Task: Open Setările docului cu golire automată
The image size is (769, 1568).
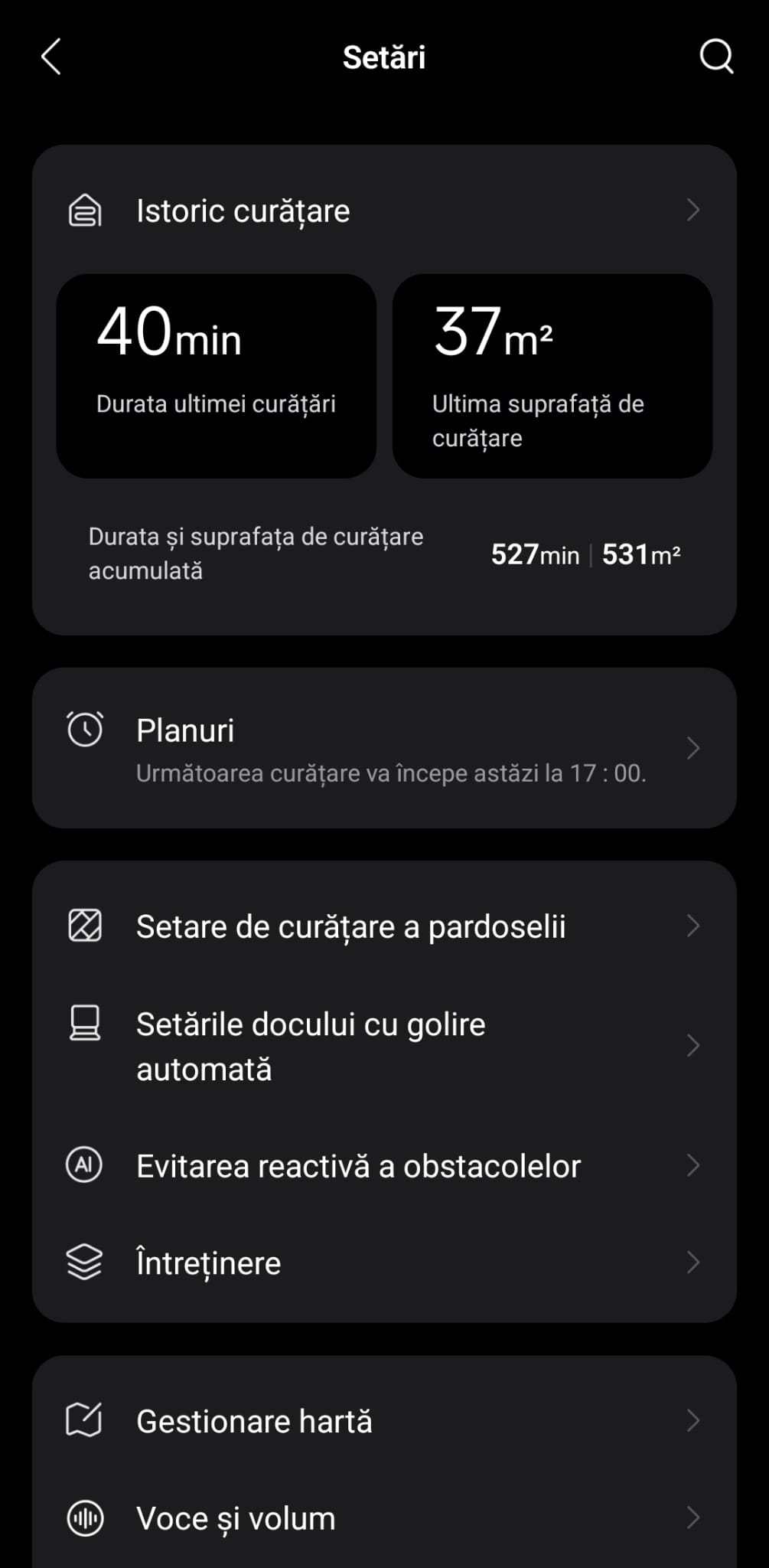Action: pos(383,1046)
